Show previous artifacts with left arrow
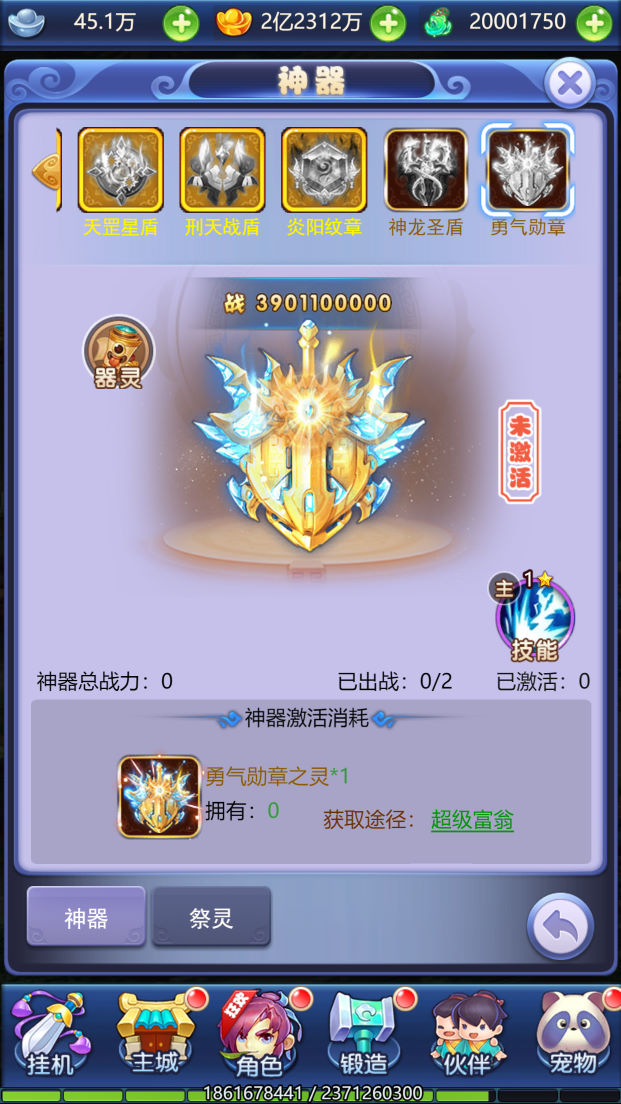Image resolution: width=621 pixels, height=1104 pixels. [46, 170]
